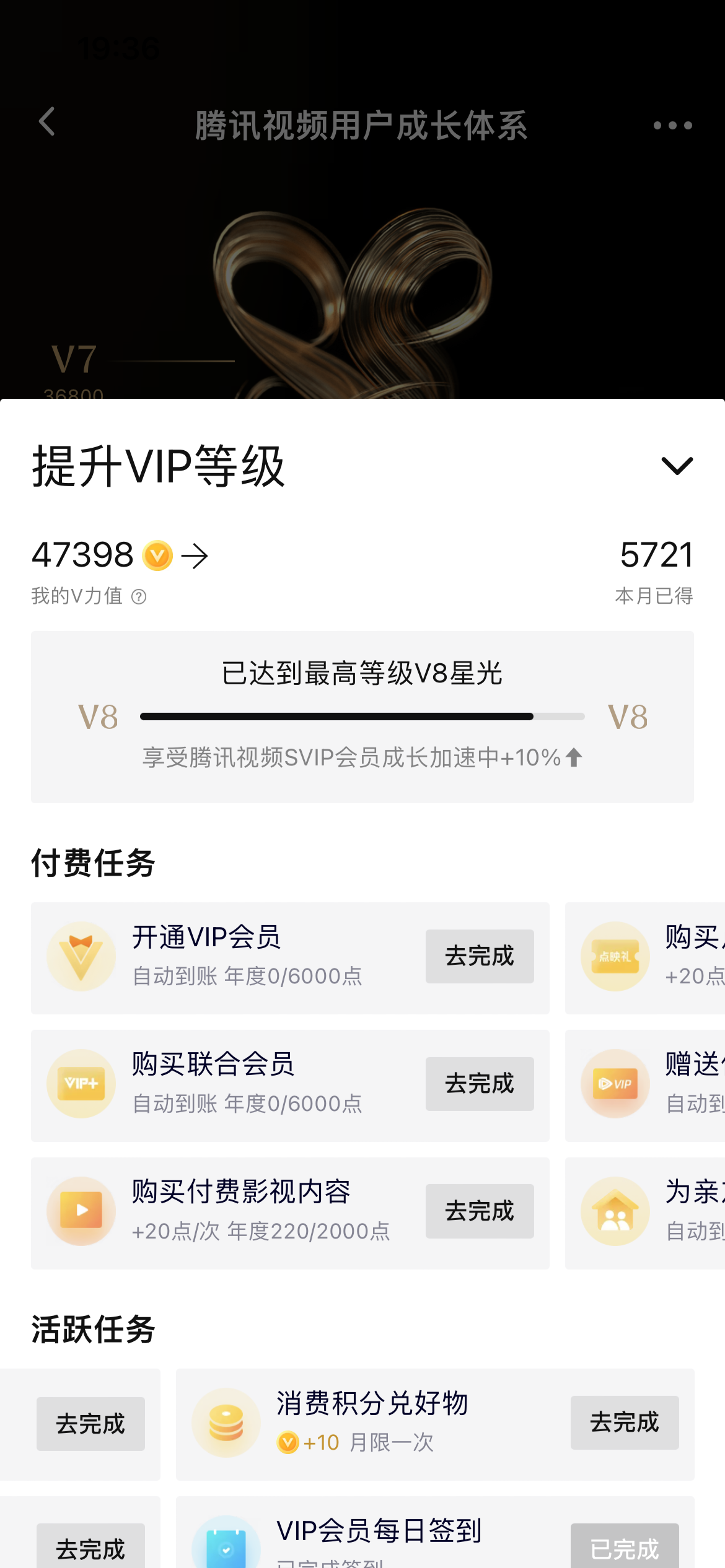The height and width of the screenshot is (1568, 725).
Task: Open the help icon next to 我的V力值
Action: coord(139,597)
